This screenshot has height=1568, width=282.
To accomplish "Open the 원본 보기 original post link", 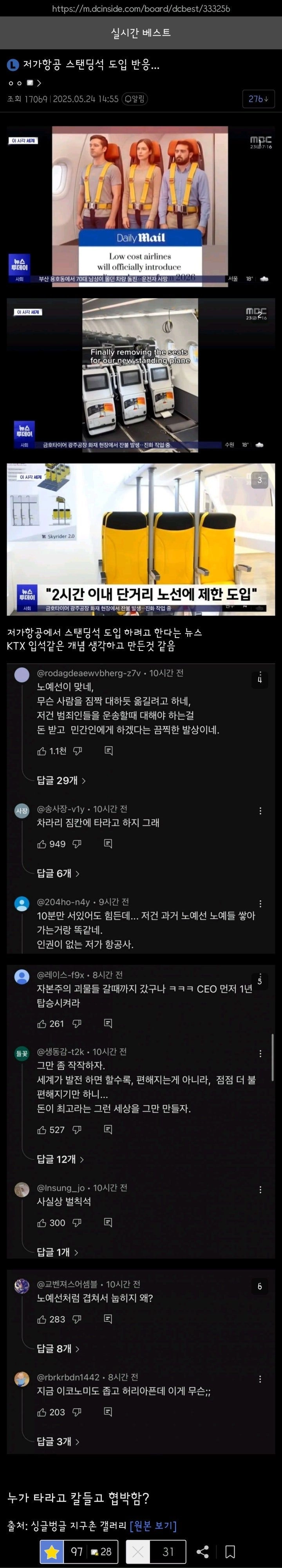I will click(x=153, y=1525).
